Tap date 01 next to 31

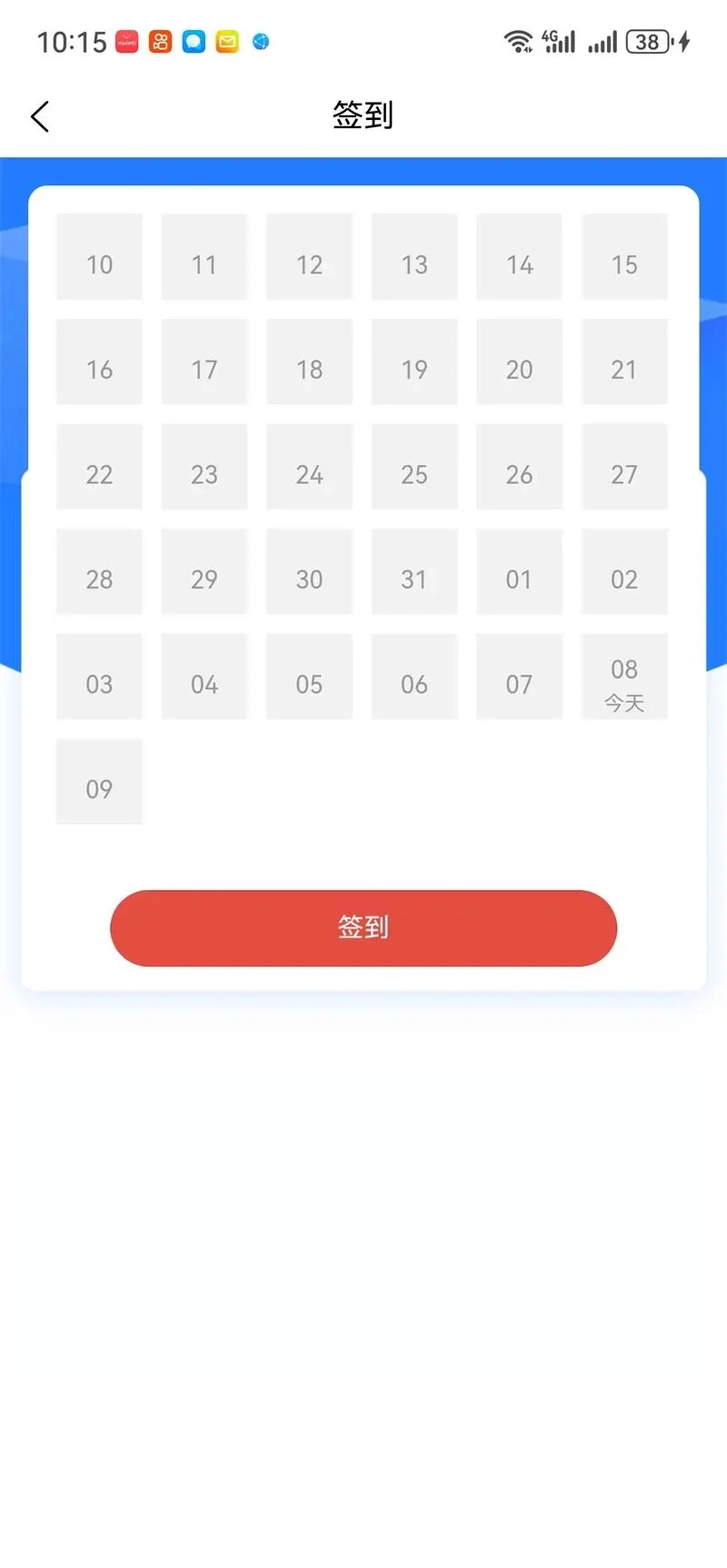coord(519,571)
